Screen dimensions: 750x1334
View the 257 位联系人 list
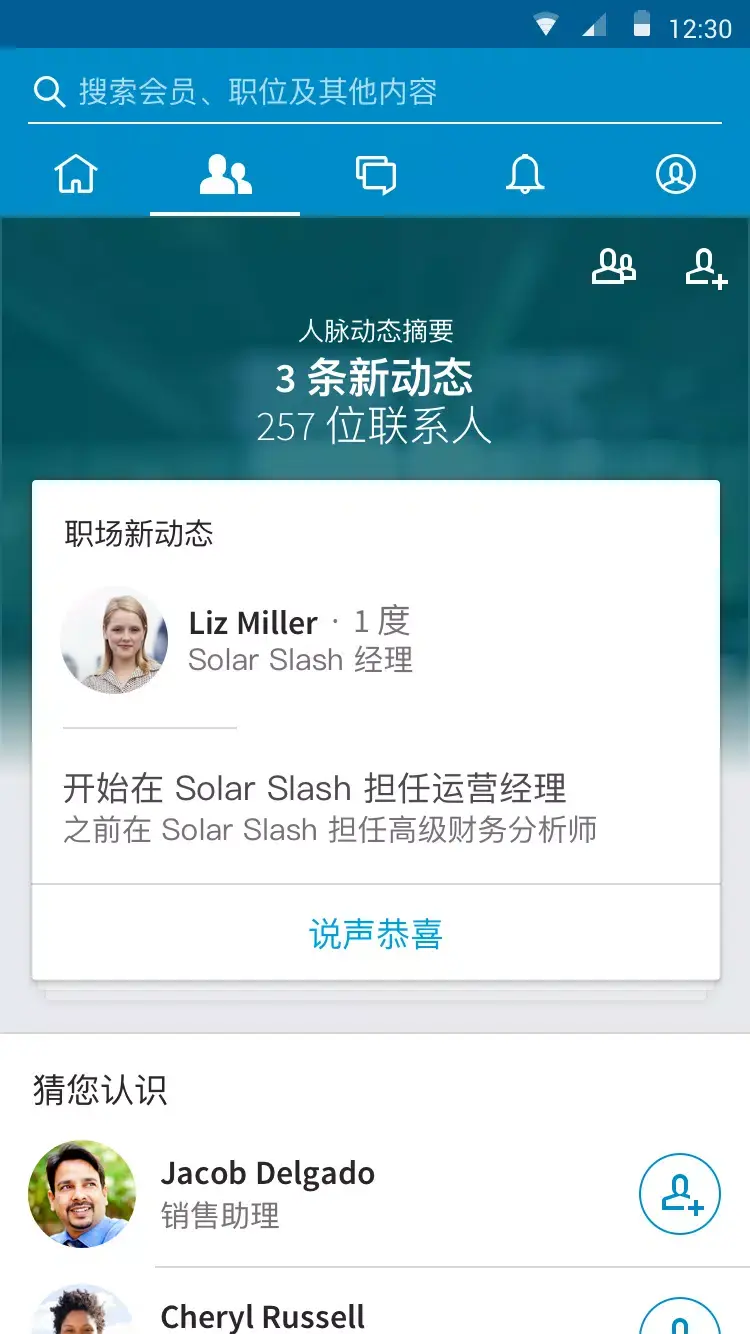375,426
